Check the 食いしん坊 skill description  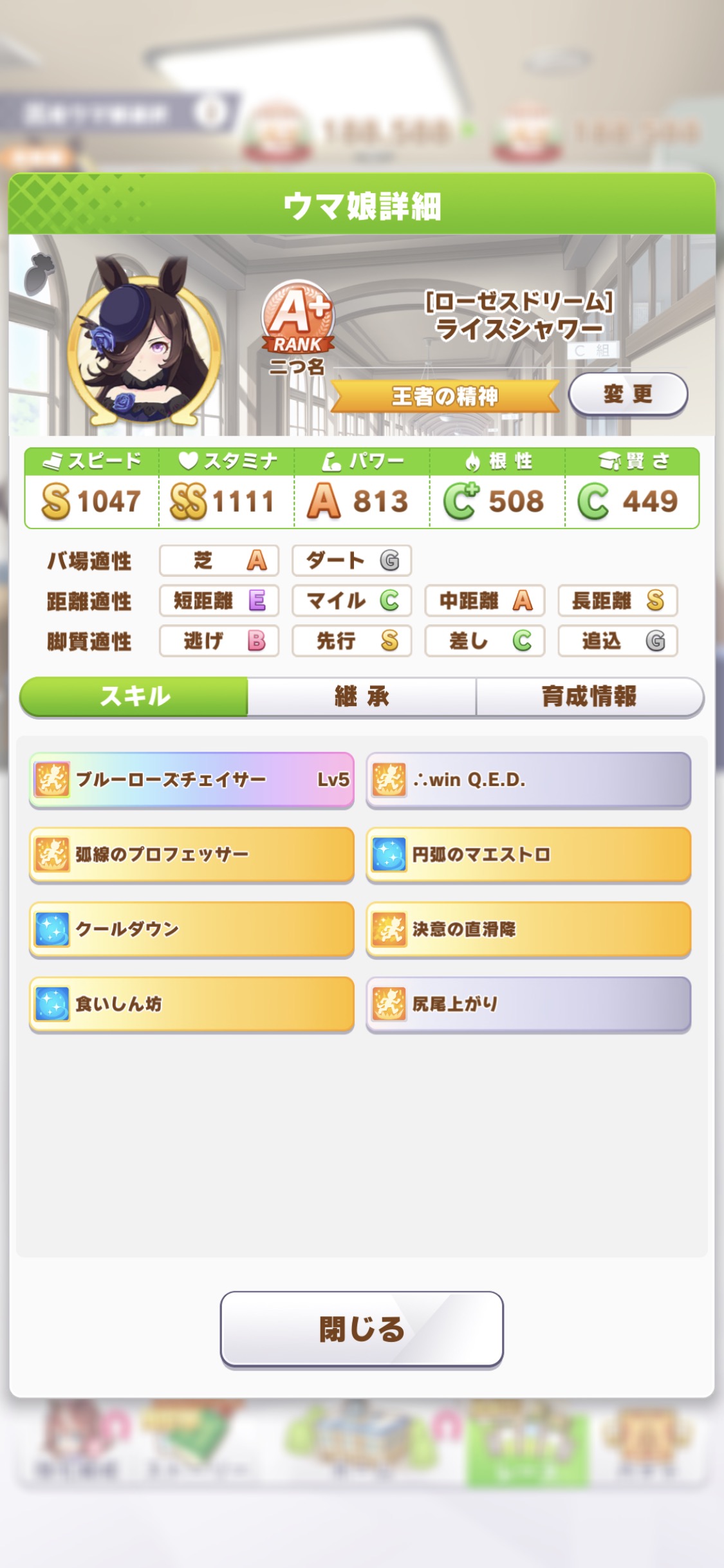[x=192, y=1003]
